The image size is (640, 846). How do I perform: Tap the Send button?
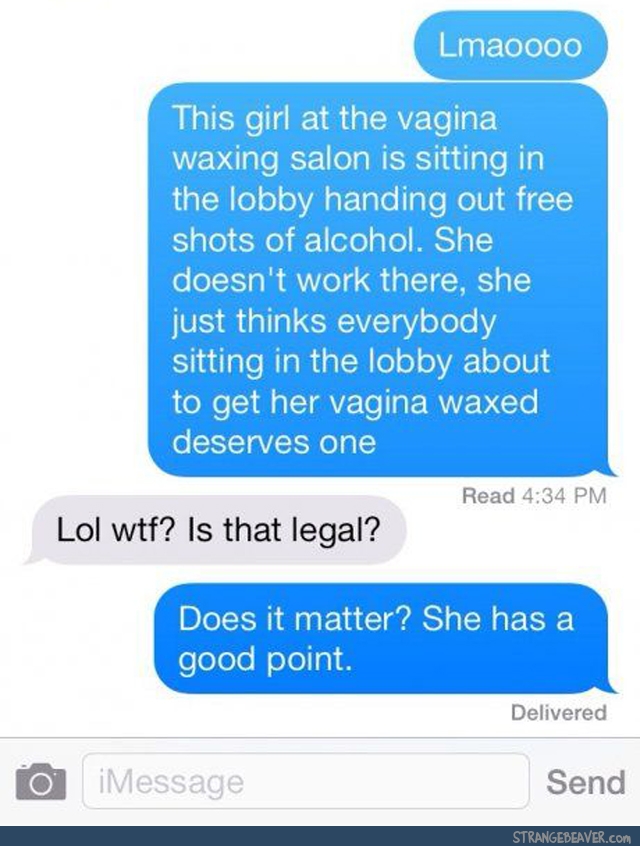585,780
